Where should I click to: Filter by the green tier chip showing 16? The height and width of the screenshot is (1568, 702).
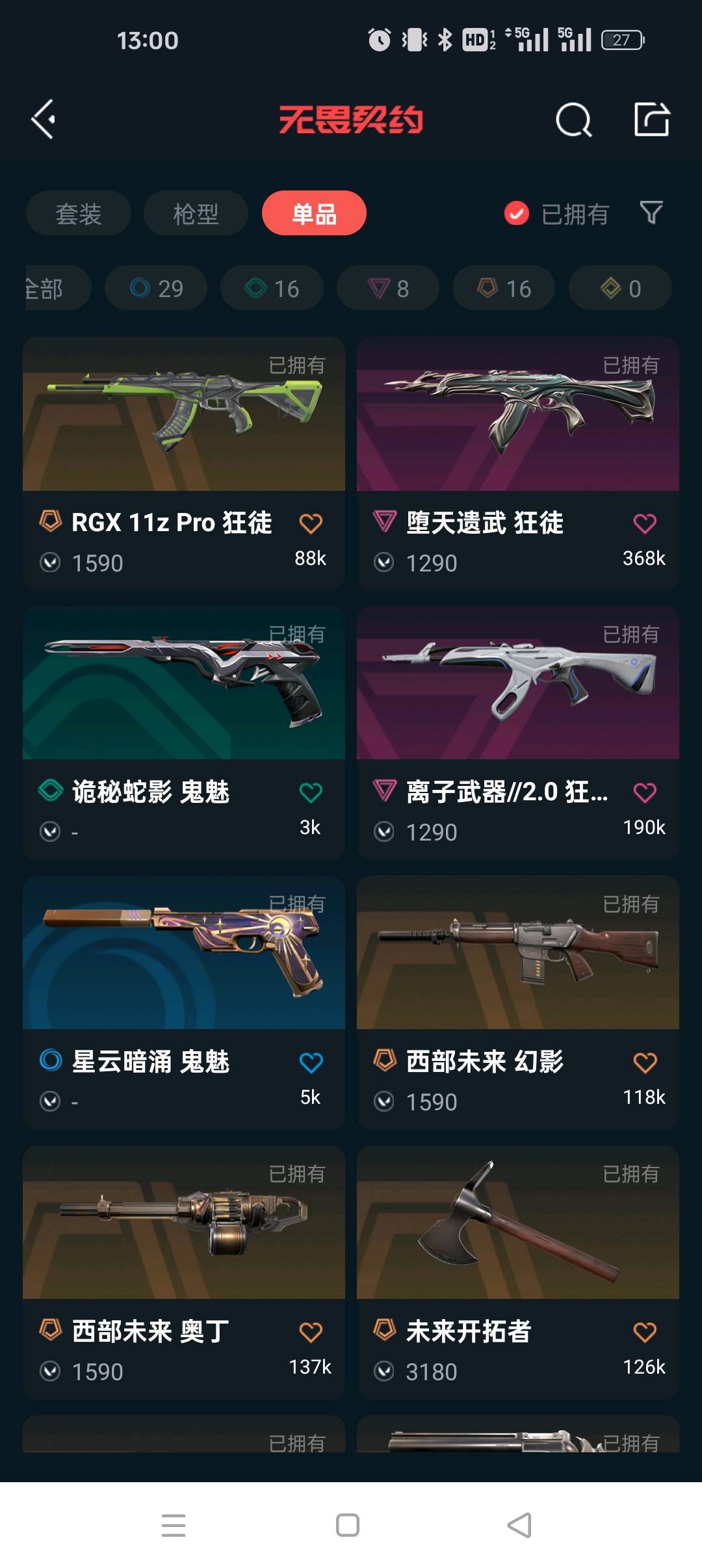point(272,288)
